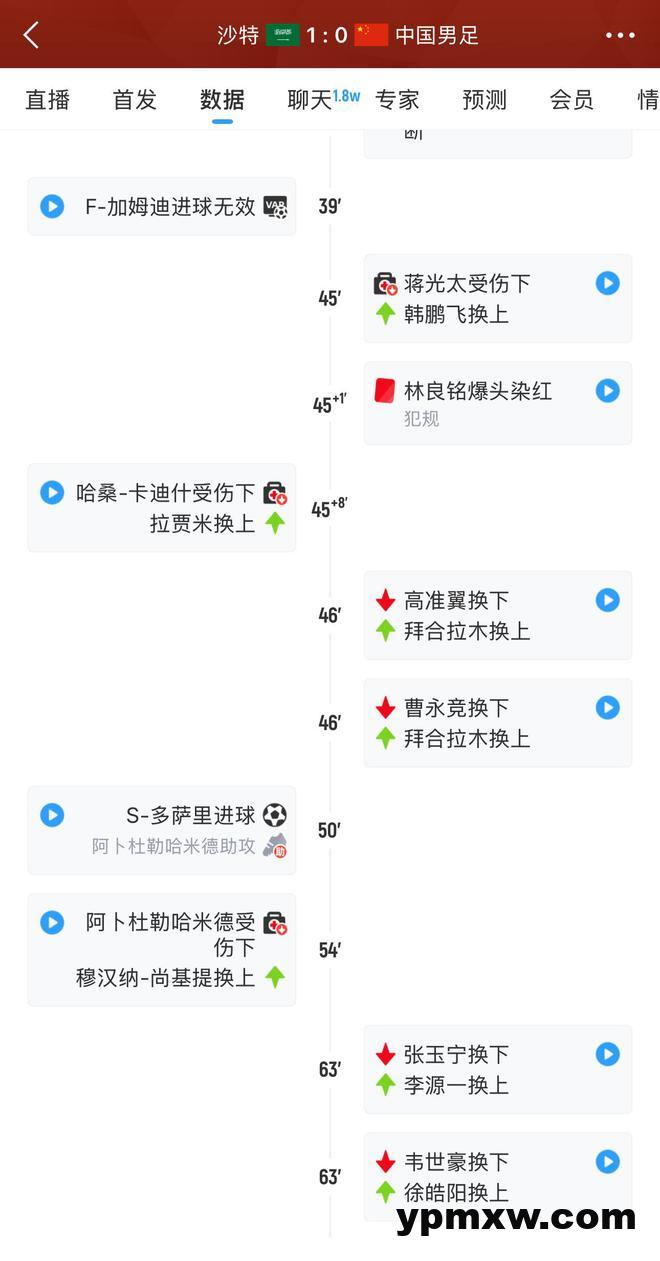
Task: Play the 张玉宁换下 substitution clip
Action: pos(608,1054)
